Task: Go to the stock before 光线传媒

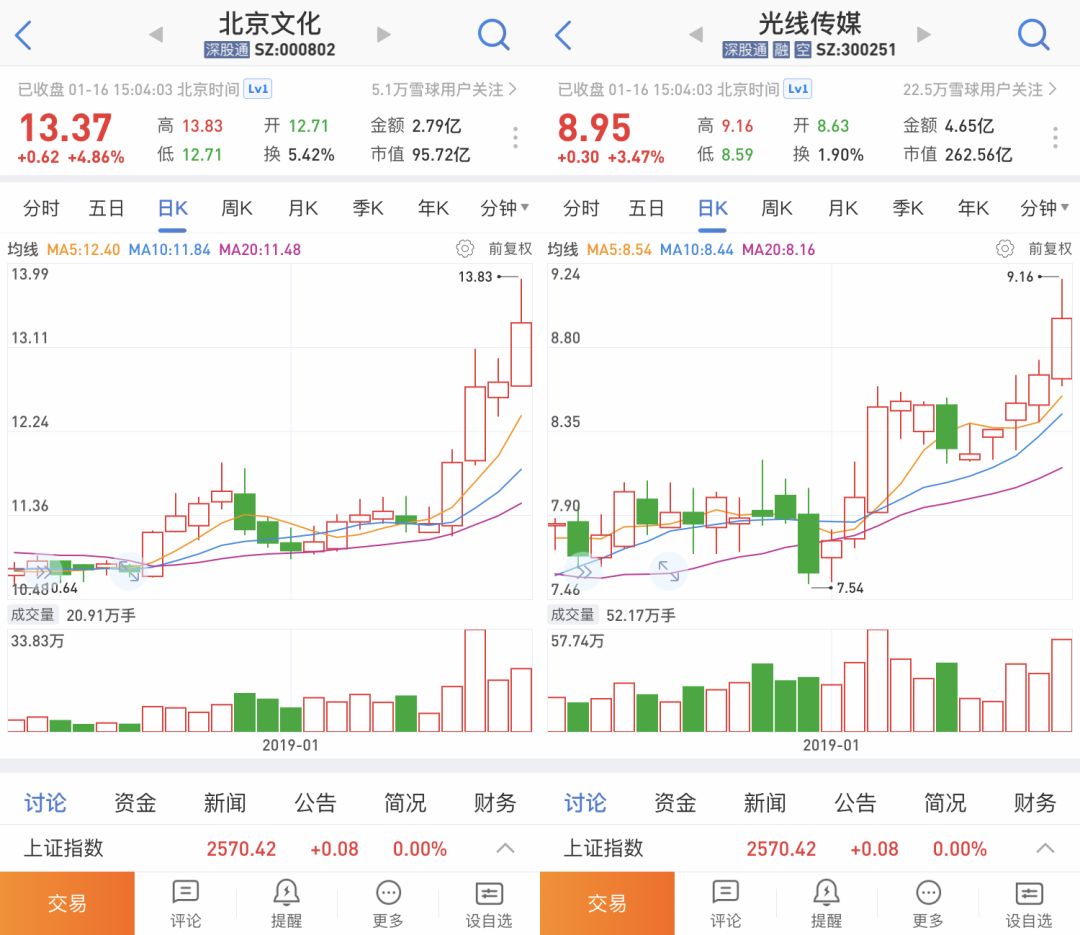Action: click(696, 34)
